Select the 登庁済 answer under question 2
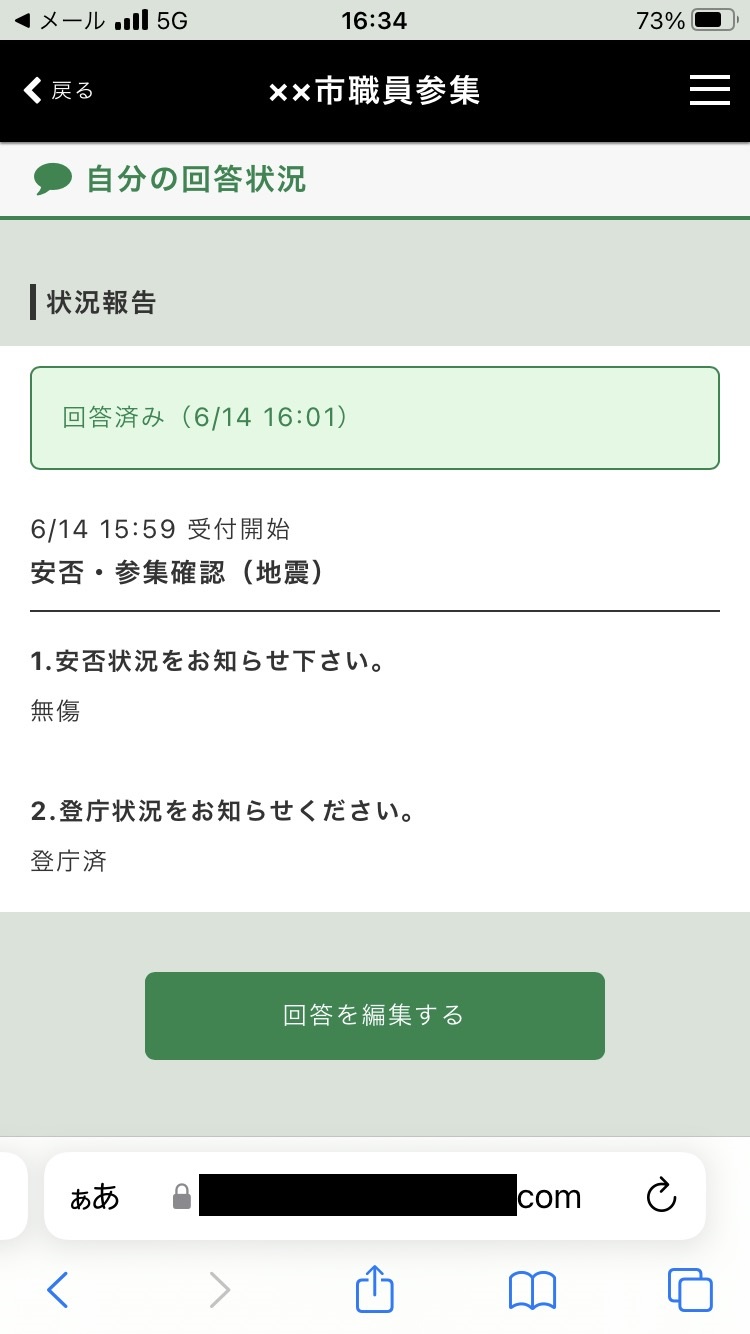Screen dimensions: 750x1334 66,861
